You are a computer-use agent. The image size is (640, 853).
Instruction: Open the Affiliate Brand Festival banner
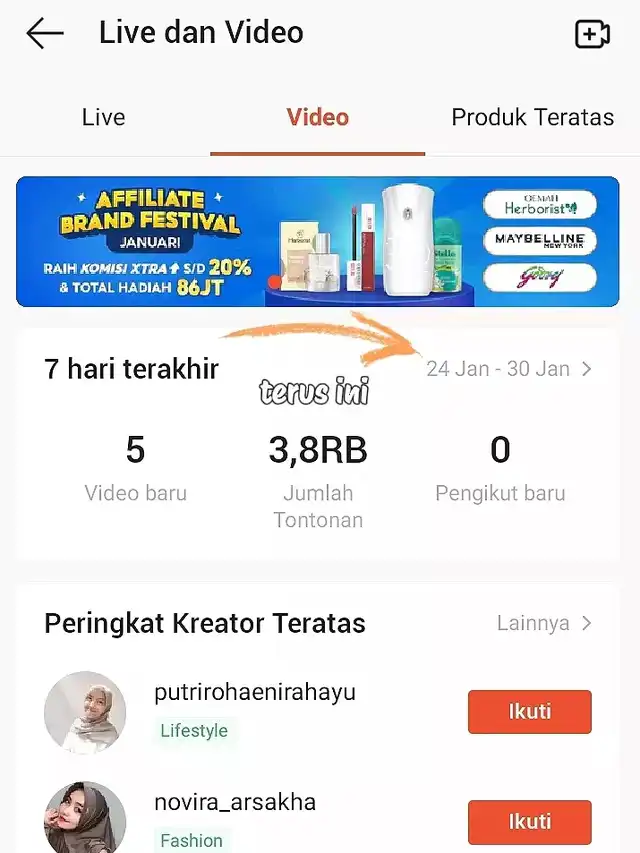coord(317,242)
